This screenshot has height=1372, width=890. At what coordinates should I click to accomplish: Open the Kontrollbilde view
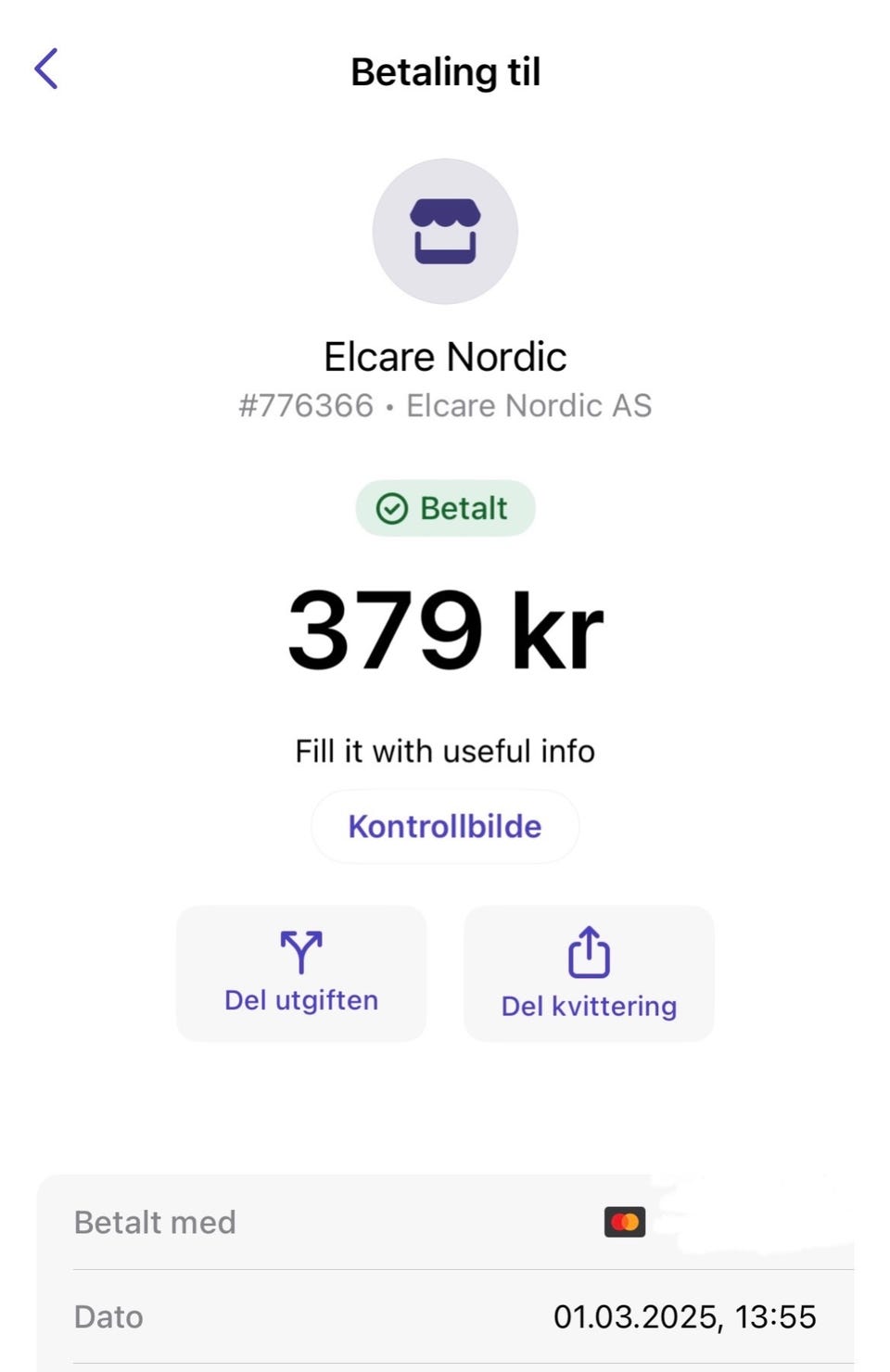tap(445, 826)
